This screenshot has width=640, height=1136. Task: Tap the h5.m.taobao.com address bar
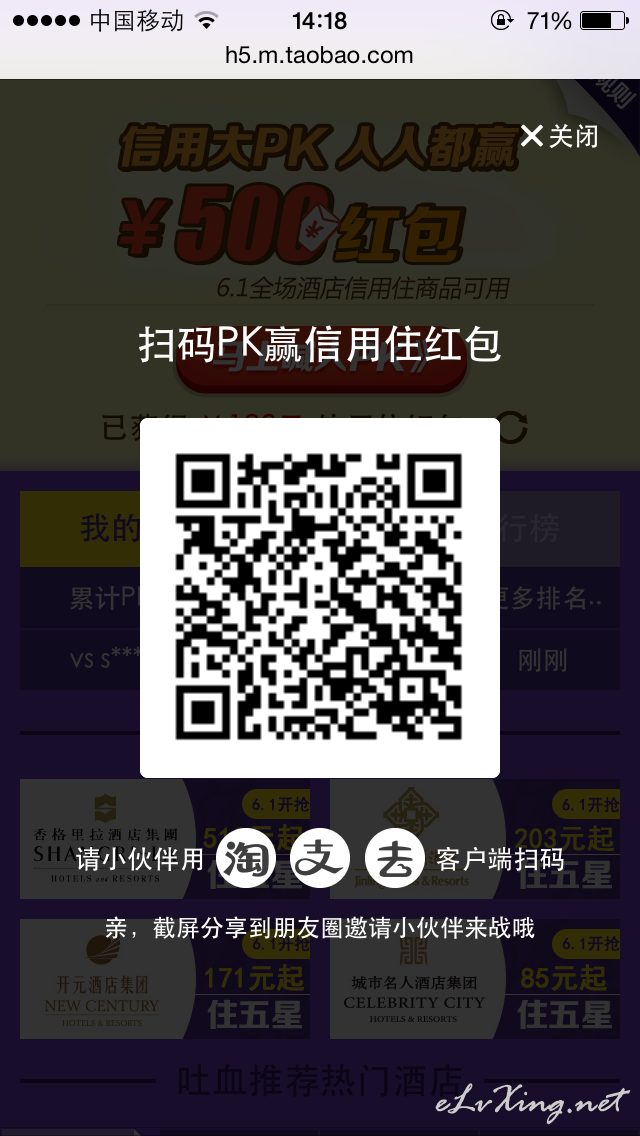pyautogui.click(x=320, y=56)
